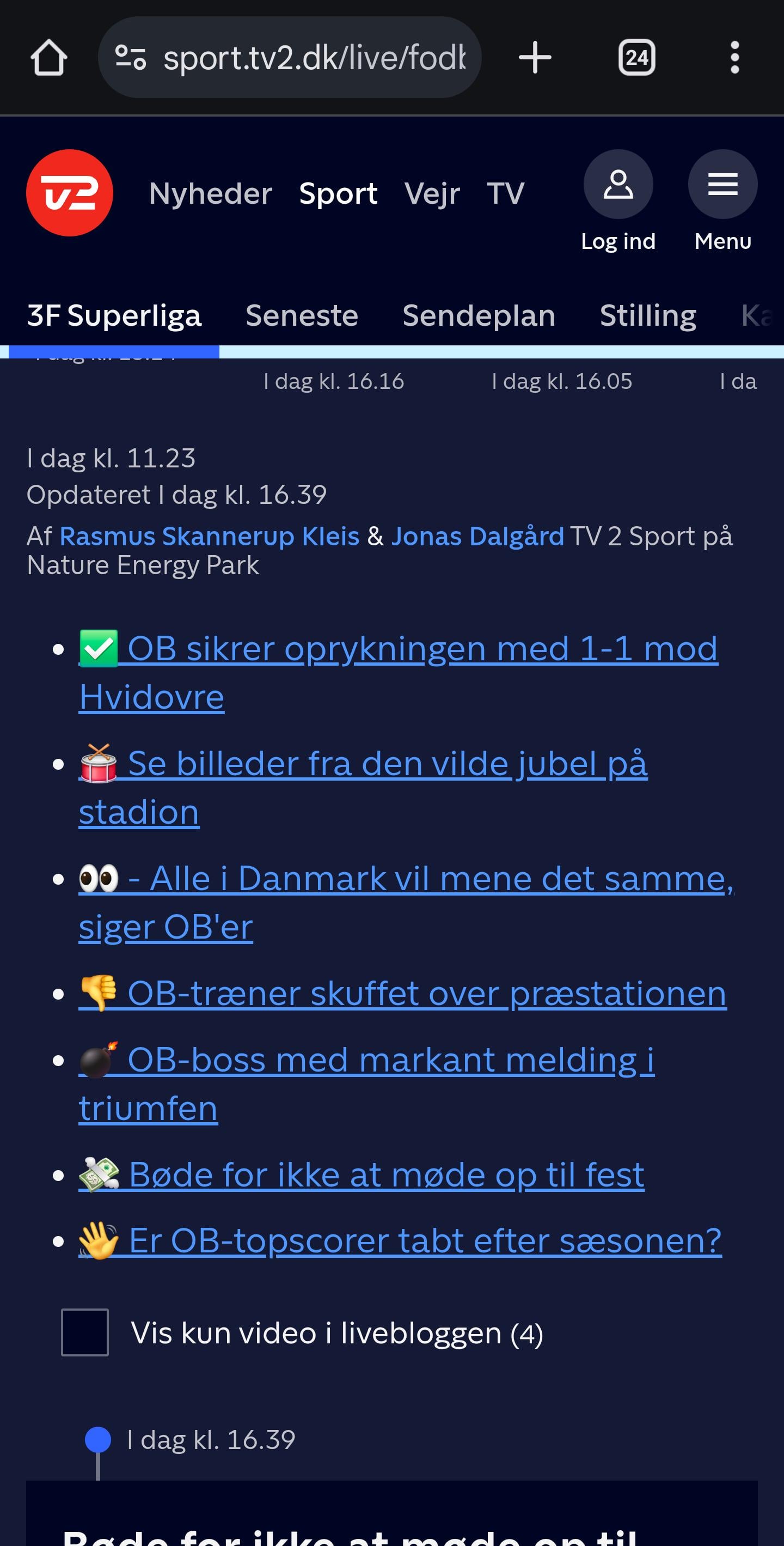Open the tab switcher showing 24 tabs
Viewport: 784px width, 1546px height.
(636, 58)
